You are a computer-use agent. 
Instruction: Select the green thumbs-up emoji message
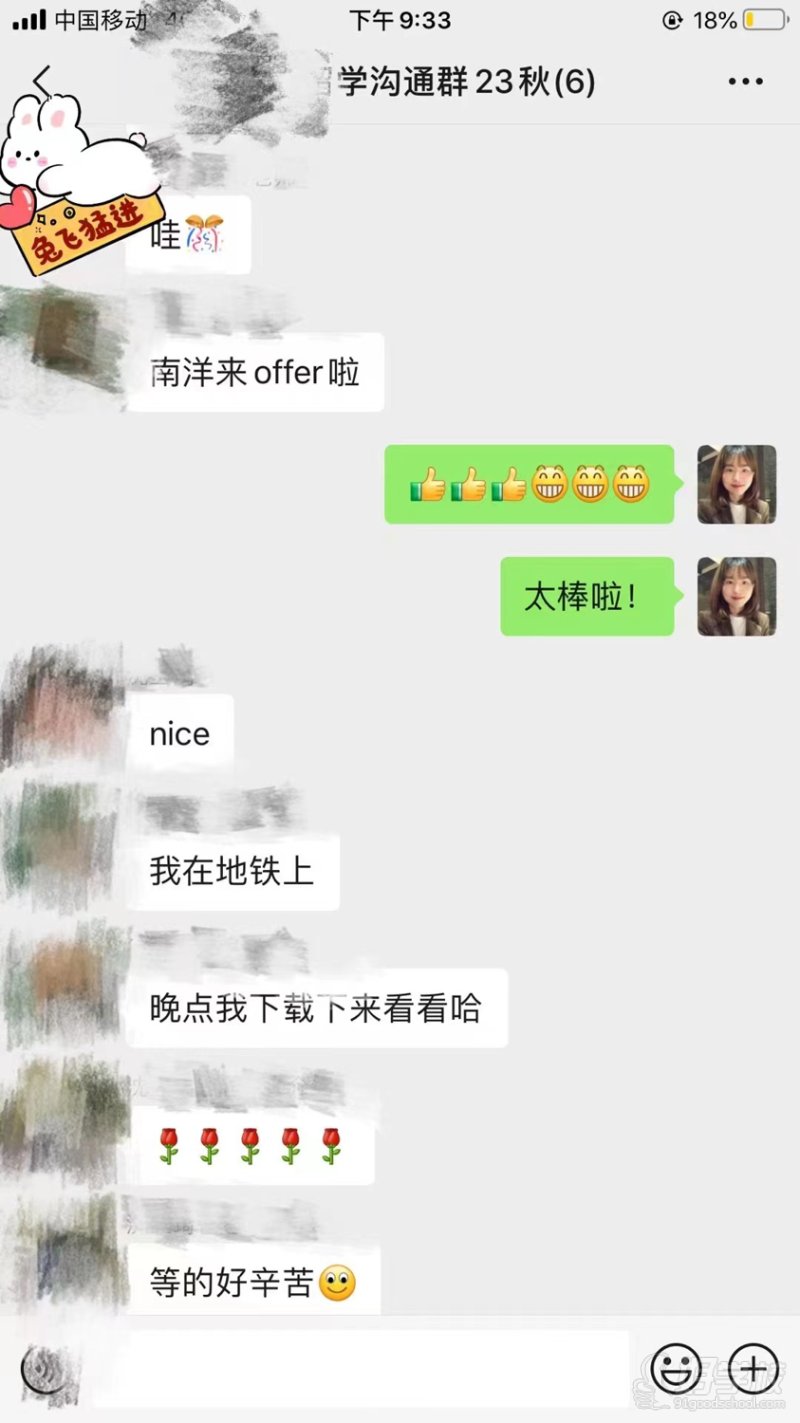tap(530, 485)
